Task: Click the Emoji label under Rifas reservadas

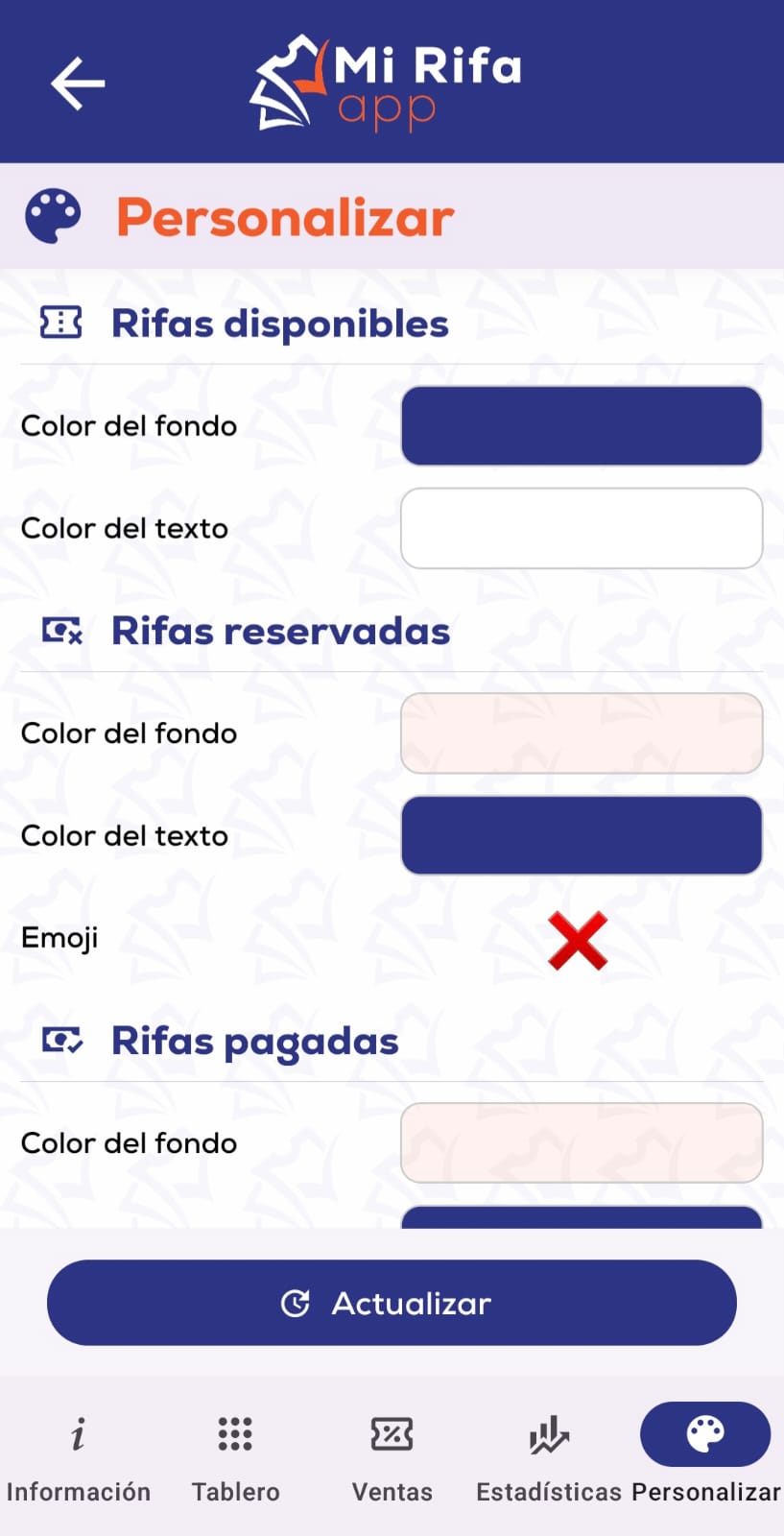Action: (x=59, y=938)
